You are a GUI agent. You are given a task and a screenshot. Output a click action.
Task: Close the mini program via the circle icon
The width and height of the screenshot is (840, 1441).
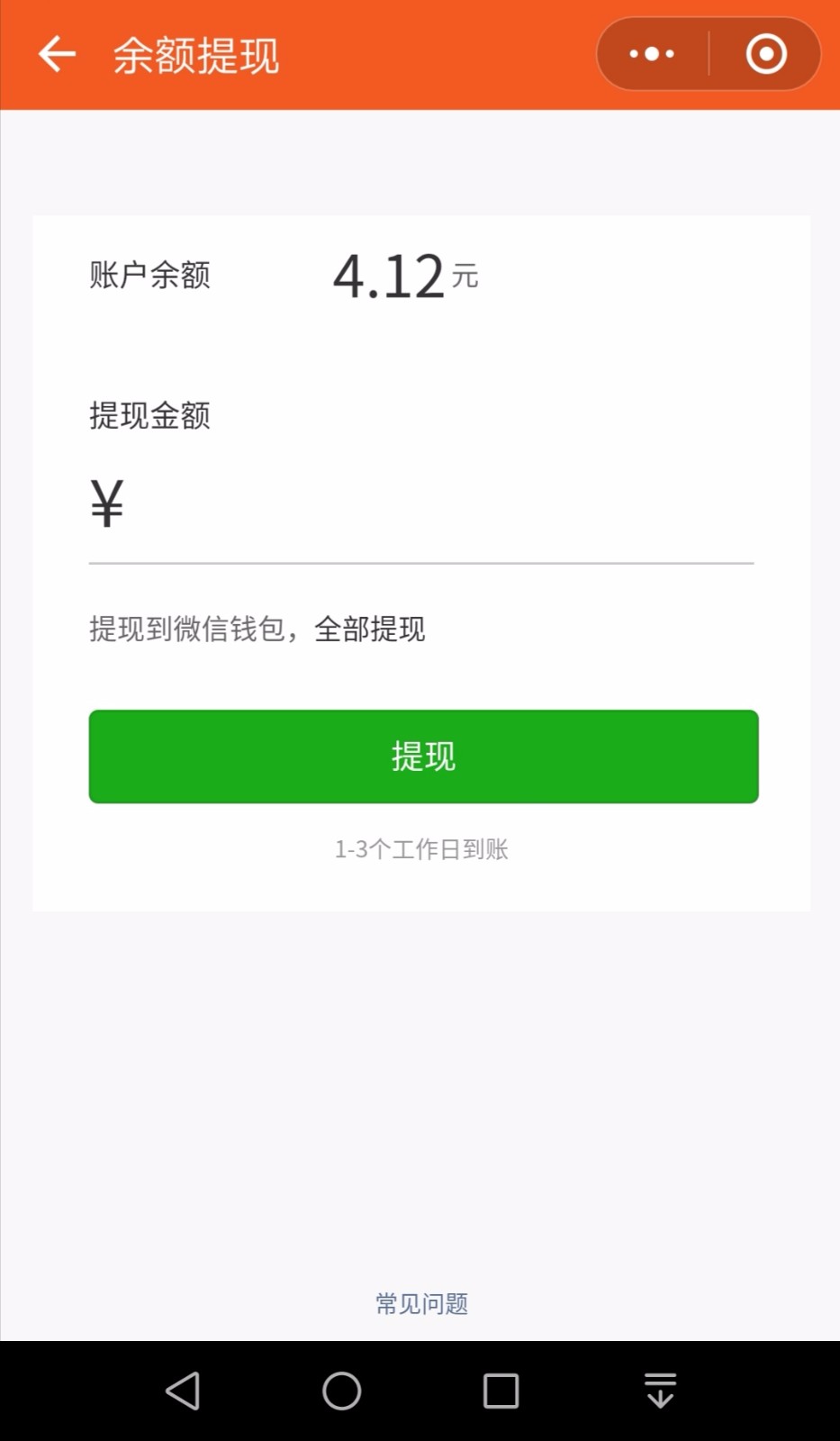click(x=766, y=54)
